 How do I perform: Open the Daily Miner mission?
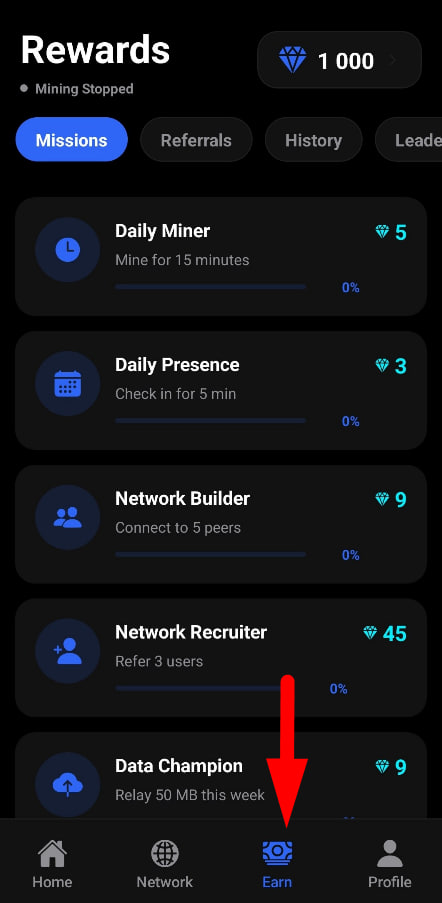coord(221,257)
